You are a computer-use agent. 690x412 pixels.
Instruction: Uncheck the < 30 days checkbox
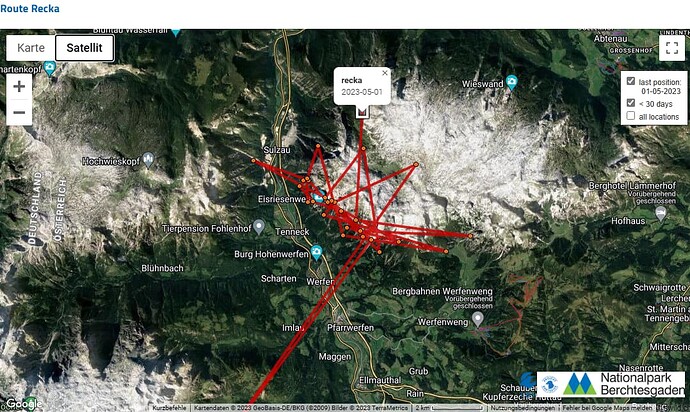click(630, 103)
